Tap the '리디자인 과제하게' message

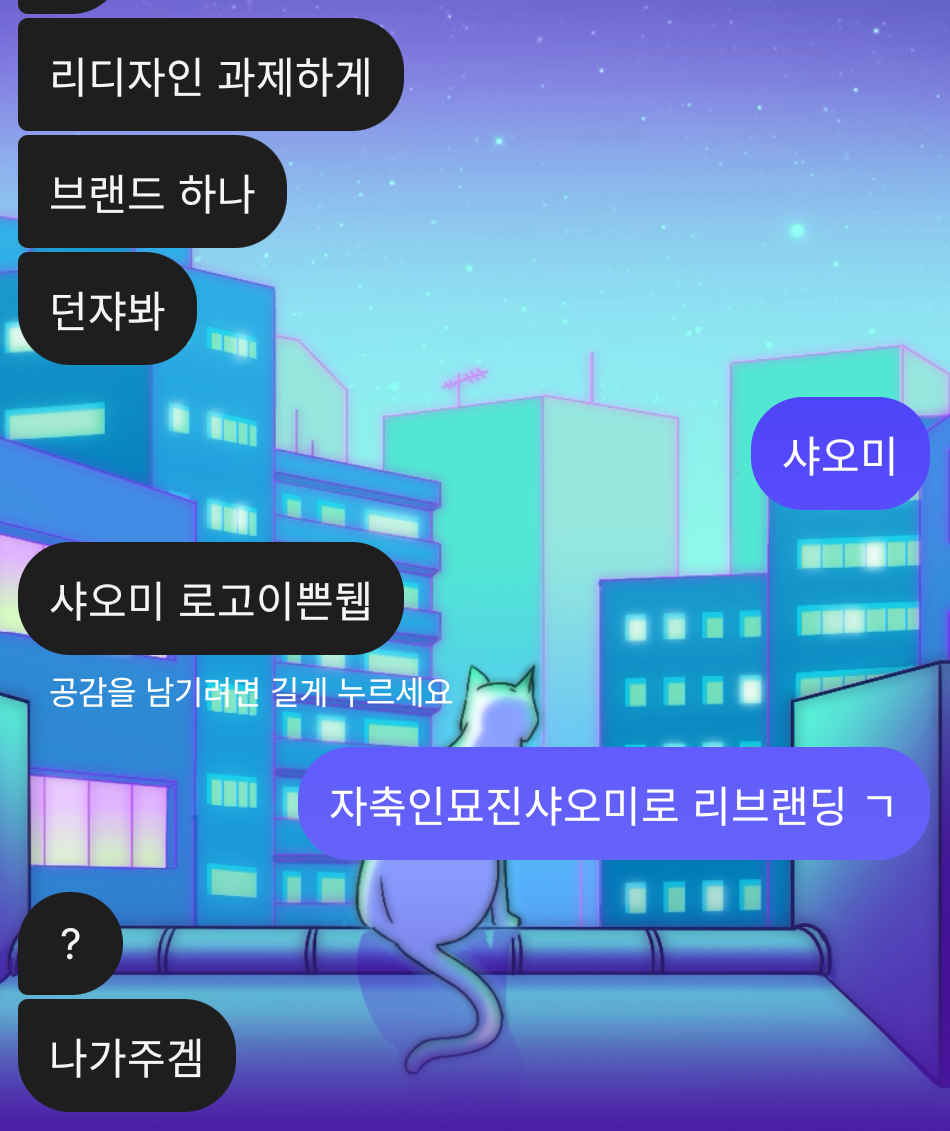pyautogui.click(x=210, y=75)
